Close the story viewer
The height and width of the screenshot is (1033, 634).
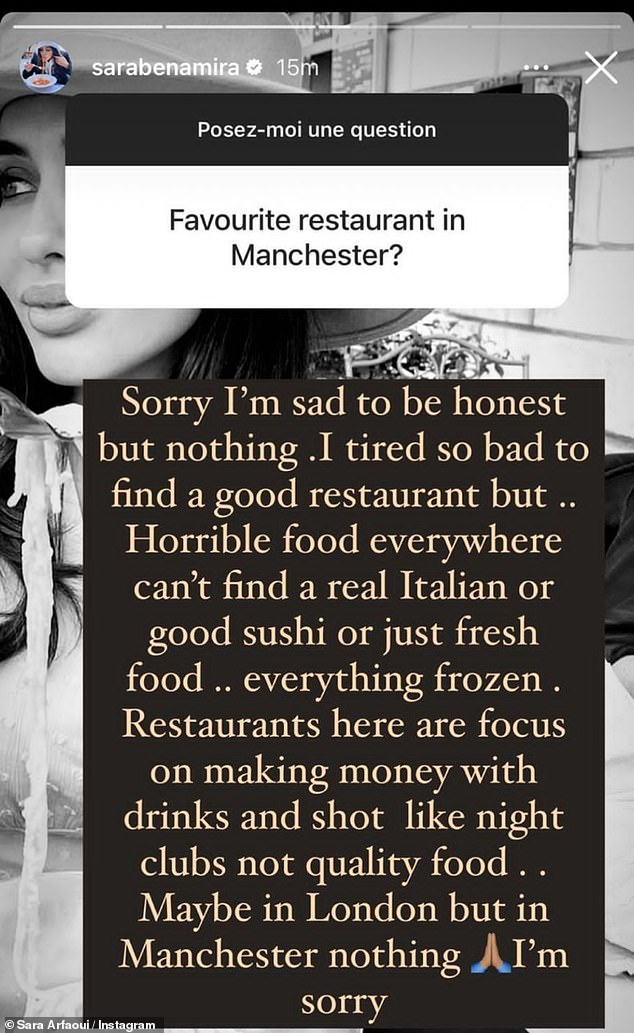click(601, 68)
